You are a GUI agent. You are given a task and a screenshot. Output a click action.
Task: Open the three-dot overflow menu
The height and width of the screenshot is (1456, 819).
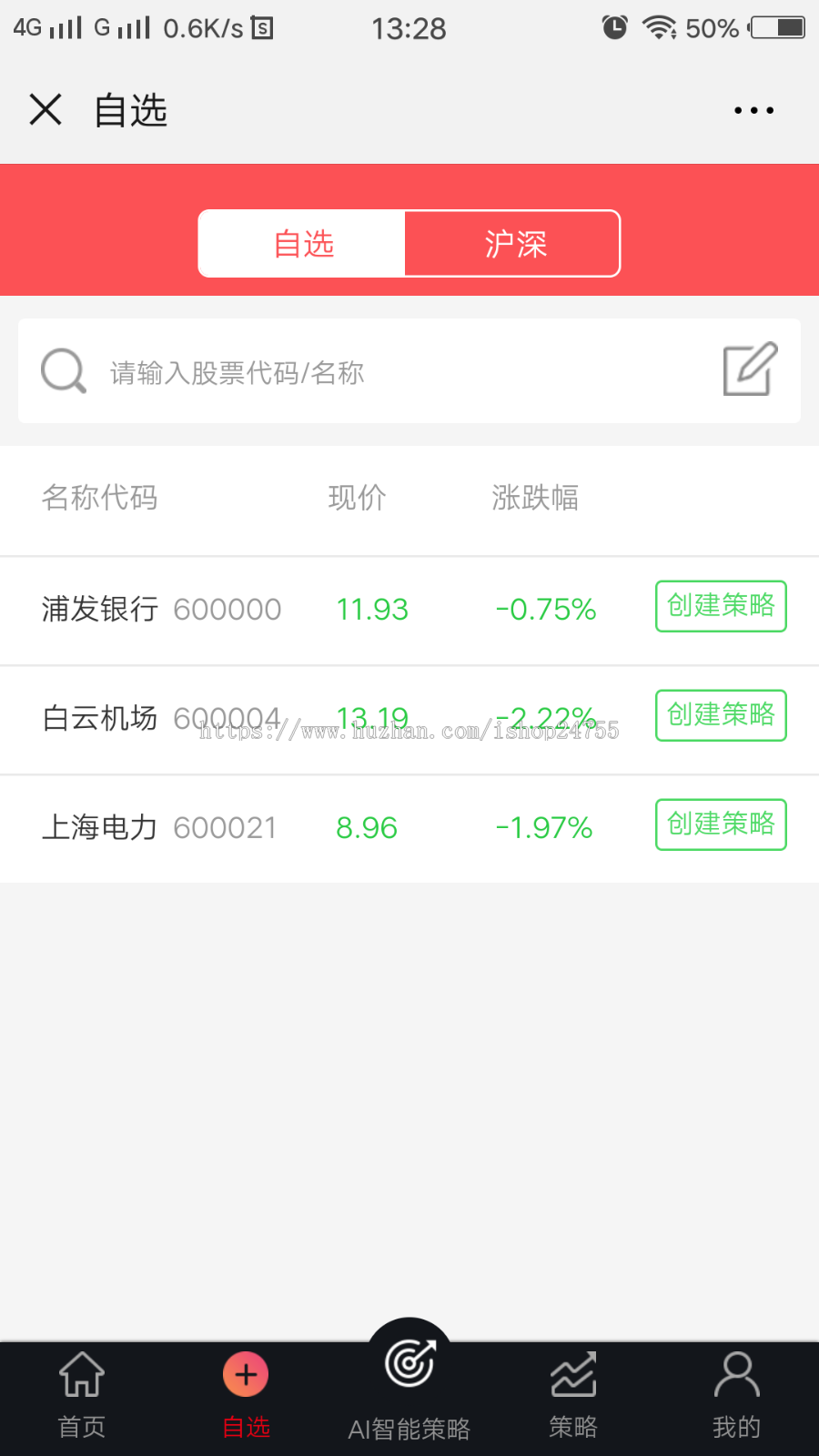(x=753, y=110)
